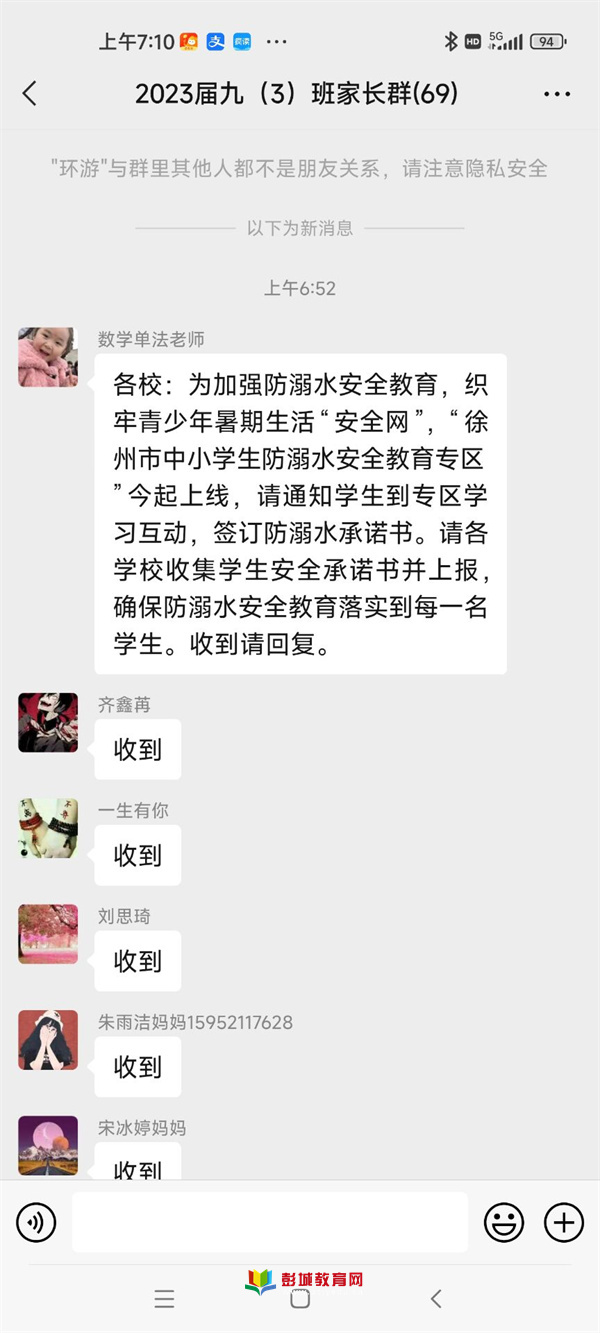Open 刘思琦's profile avatar
Image resolution: width=600 pixels, height=1333 pixels.
click(48, 934)
